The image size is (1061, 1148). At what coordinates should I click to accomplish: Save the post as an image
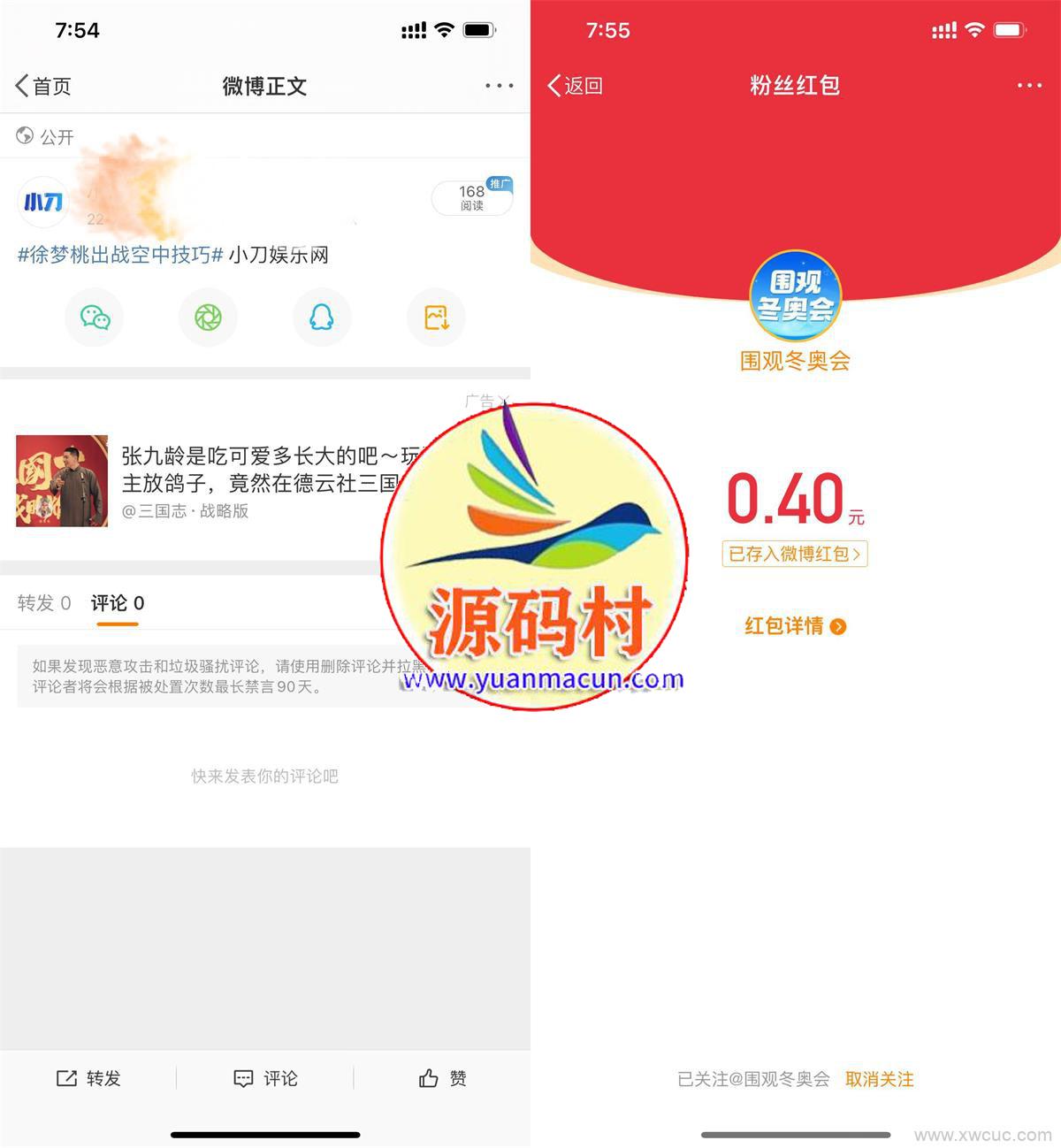coord(436,318)
